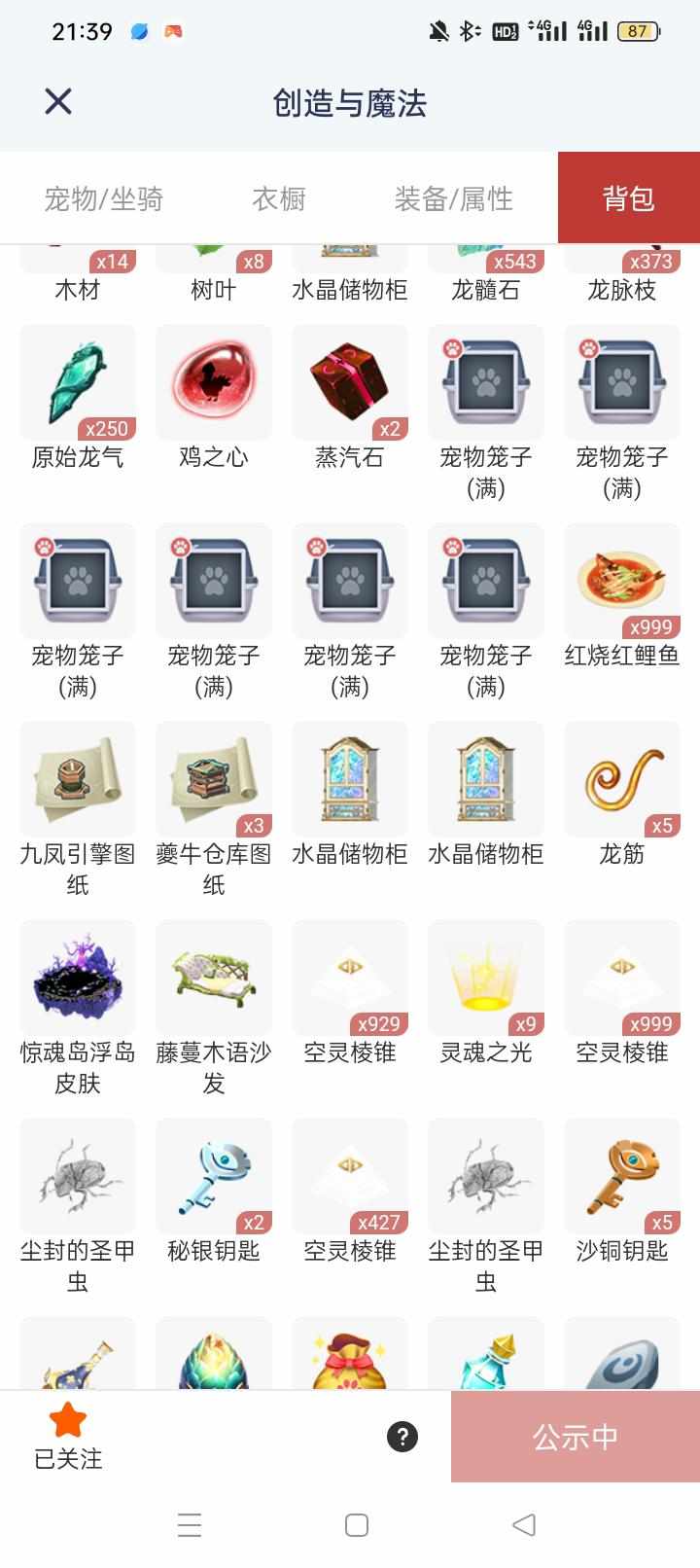Open the question mark help icon

click(402, 1437)
